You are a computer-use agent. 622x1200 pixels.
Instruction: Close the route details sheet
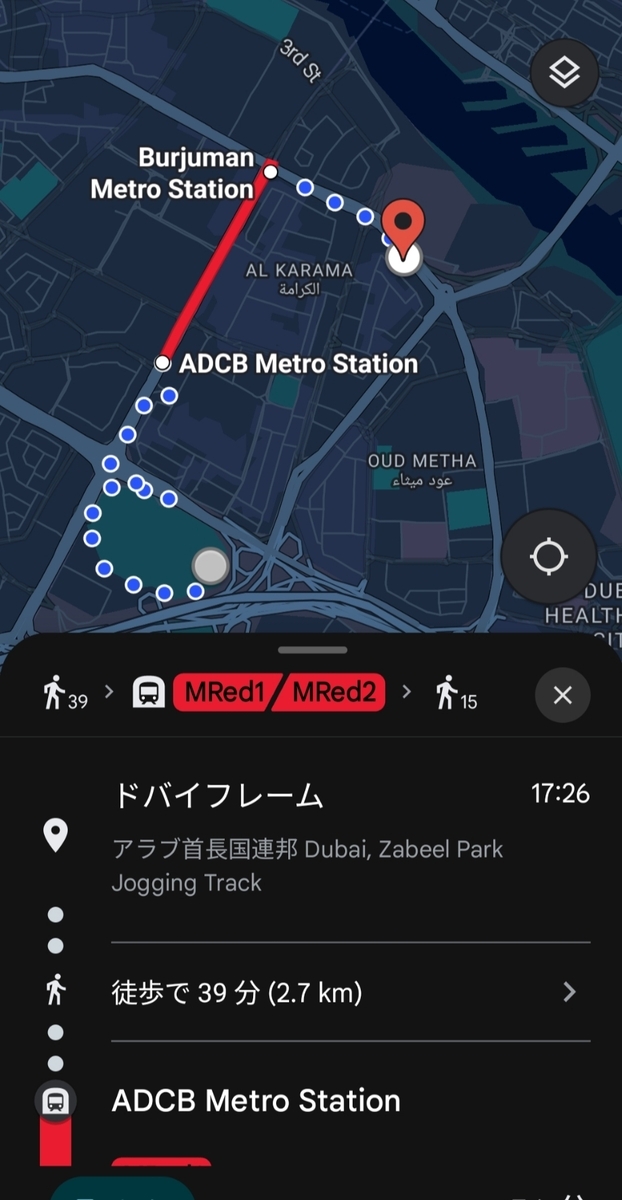[563, 695]
